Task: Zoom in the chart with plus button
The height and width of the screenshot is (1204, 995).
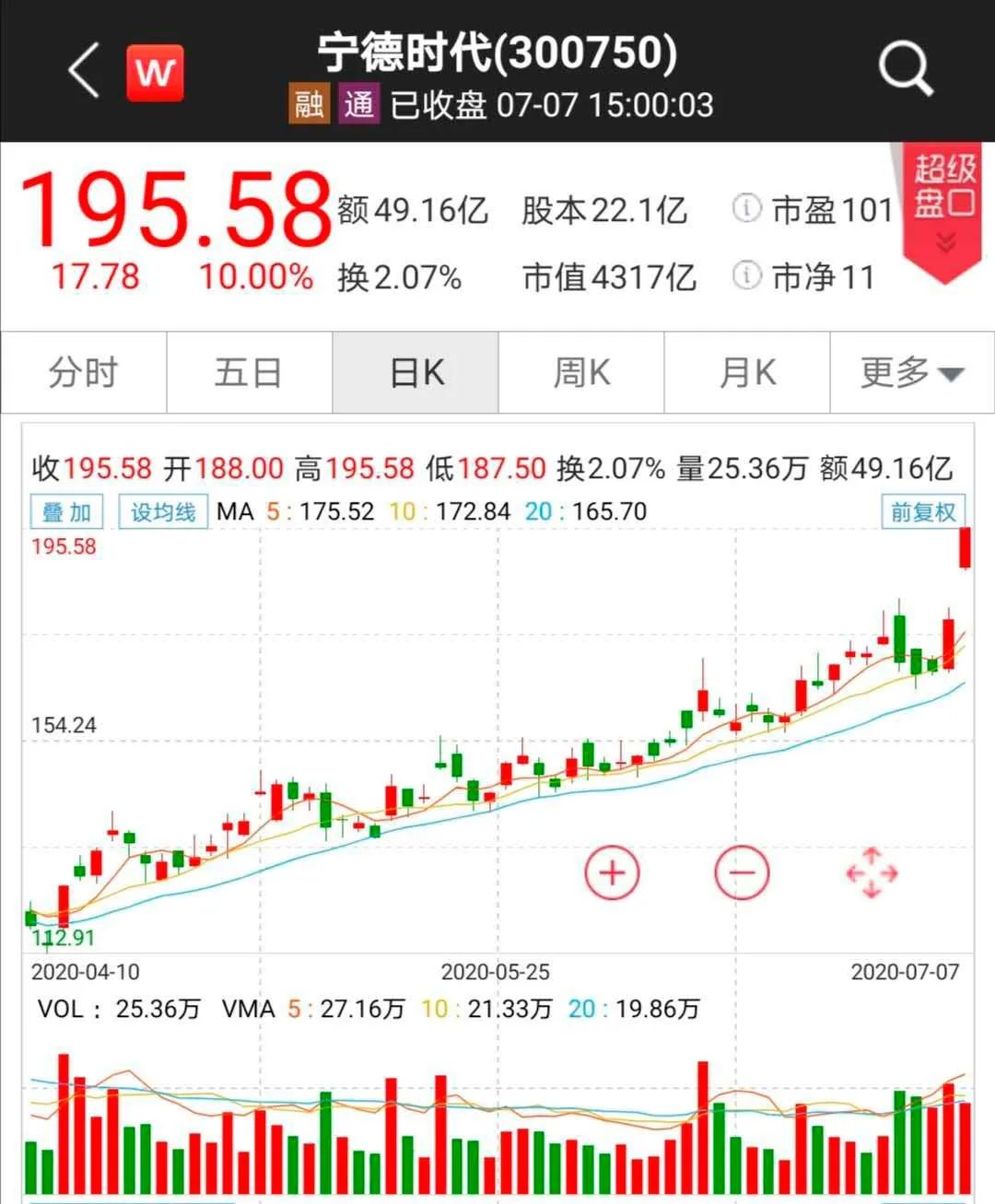Action: (x=613, y=872)
